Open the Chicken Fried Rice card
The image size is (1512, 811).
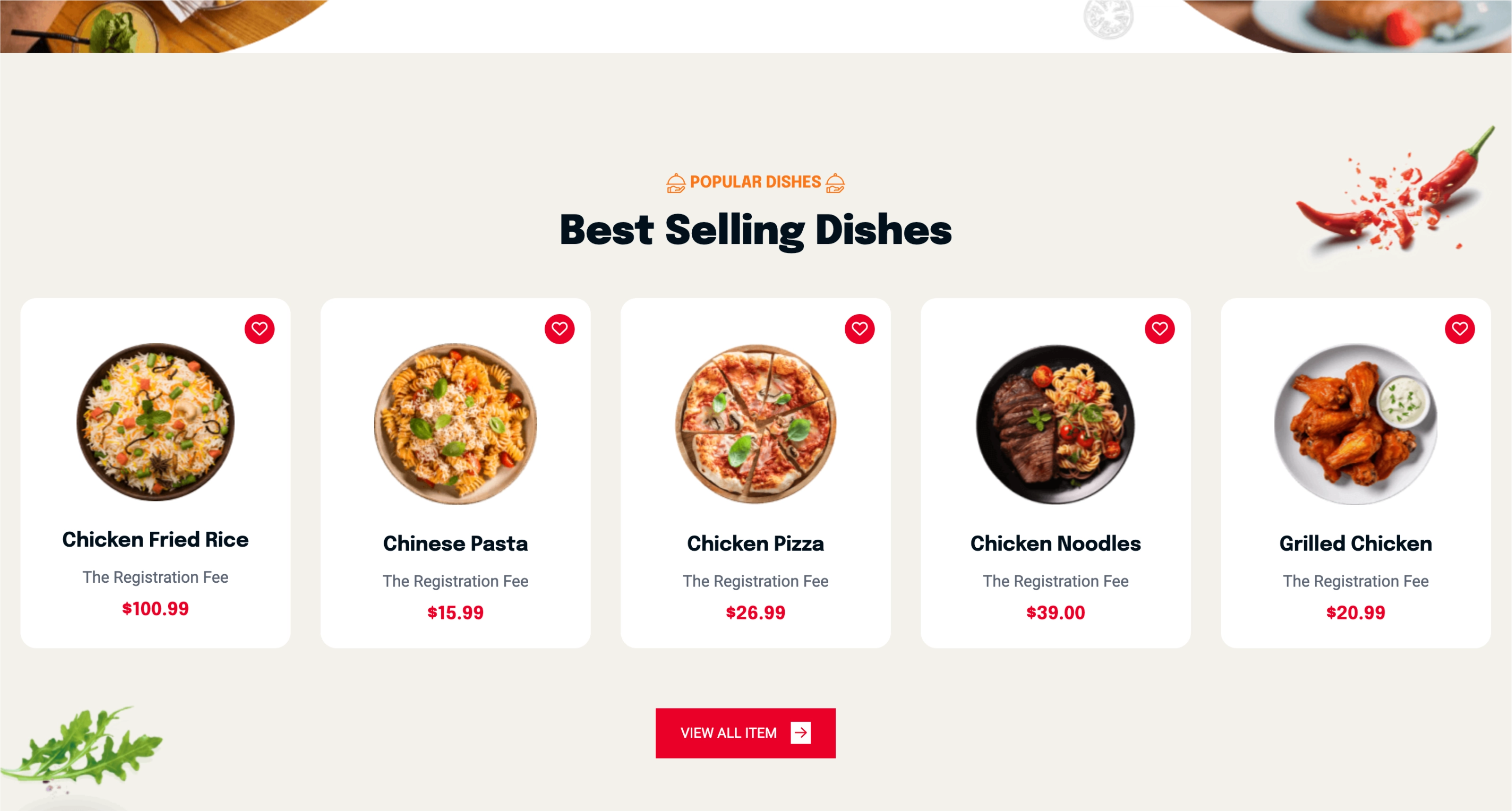pyautogui.click(x=155, y=539)
